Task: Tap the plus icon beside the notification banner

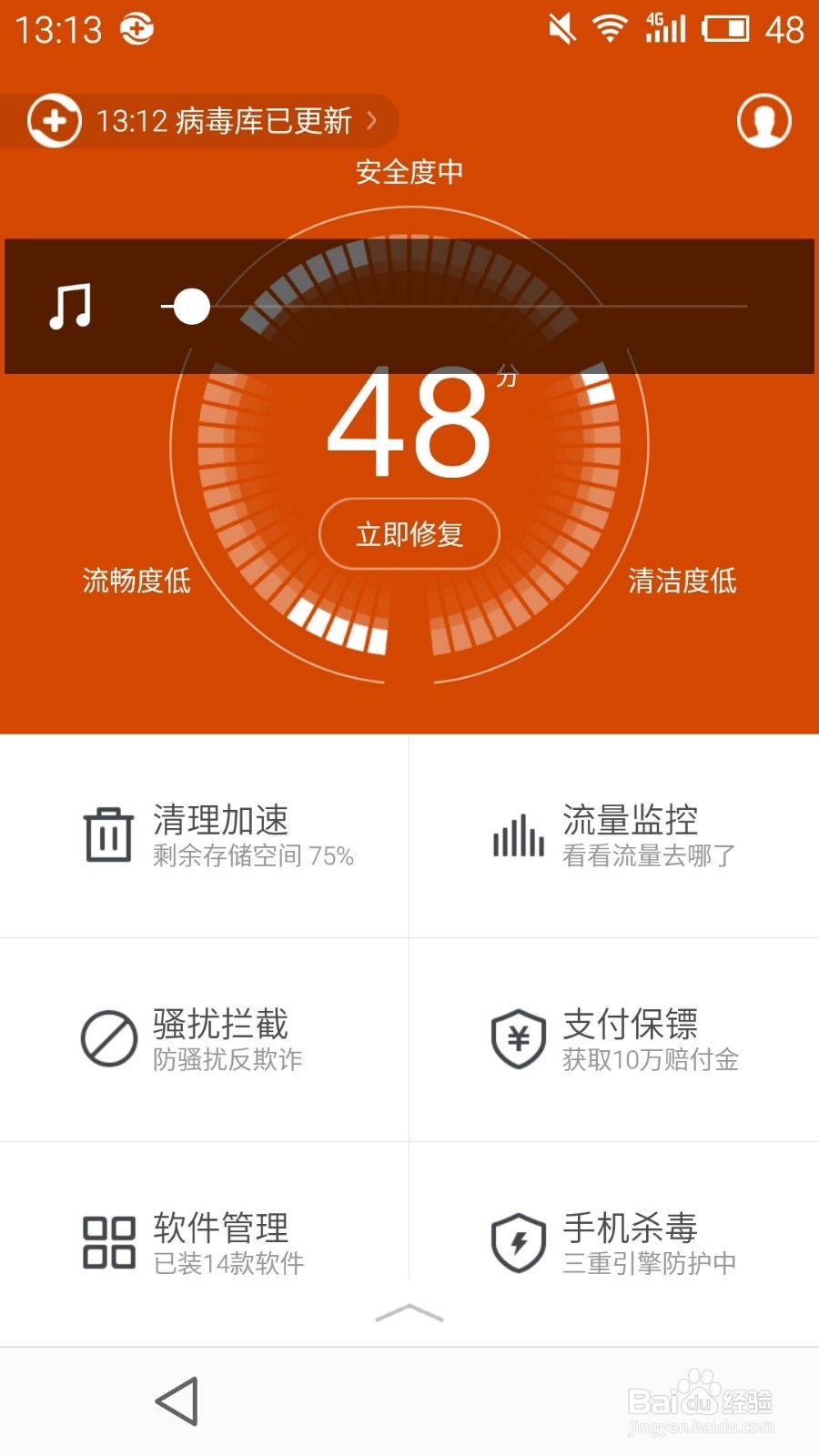Action: 53,120
